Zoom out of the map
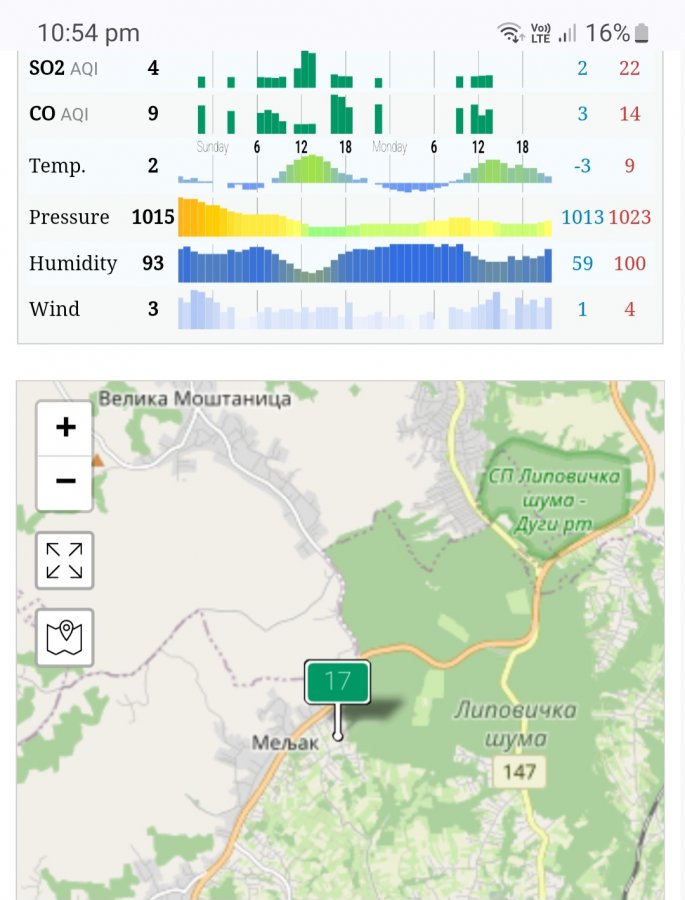 point(65,482)
